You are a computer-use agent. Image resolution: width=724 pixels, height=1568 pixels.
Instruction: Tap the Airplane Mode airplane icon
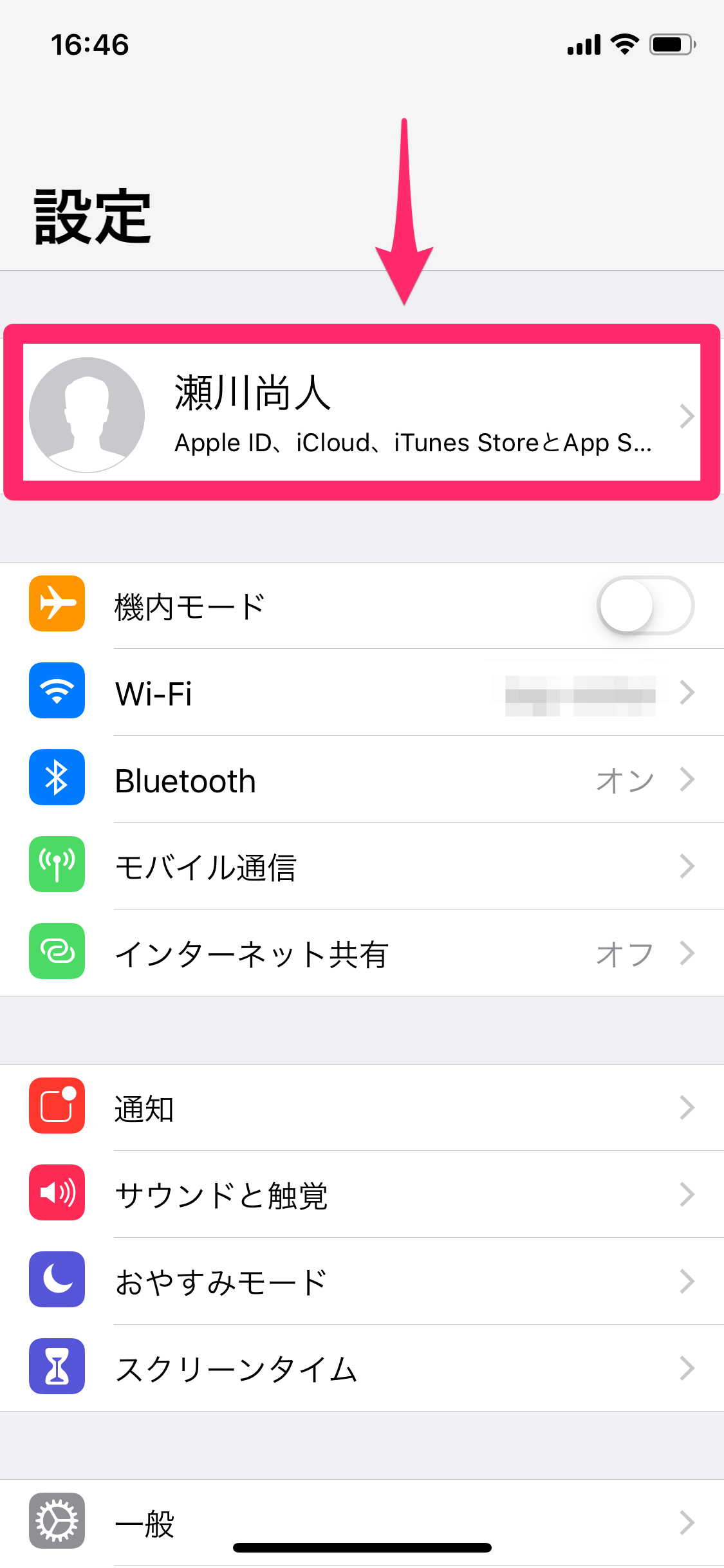[57, 604]
